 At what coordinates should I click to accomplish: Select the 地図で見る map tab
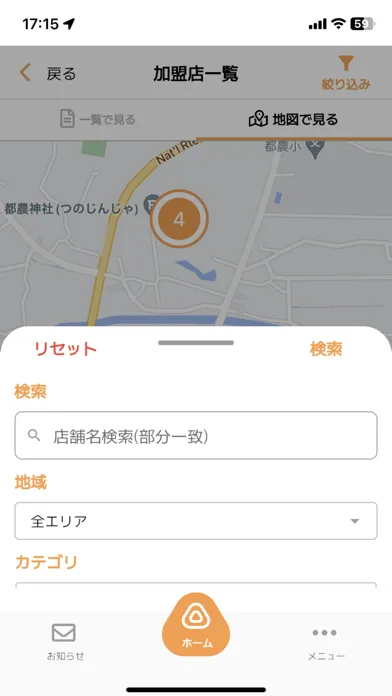(293, 119)
